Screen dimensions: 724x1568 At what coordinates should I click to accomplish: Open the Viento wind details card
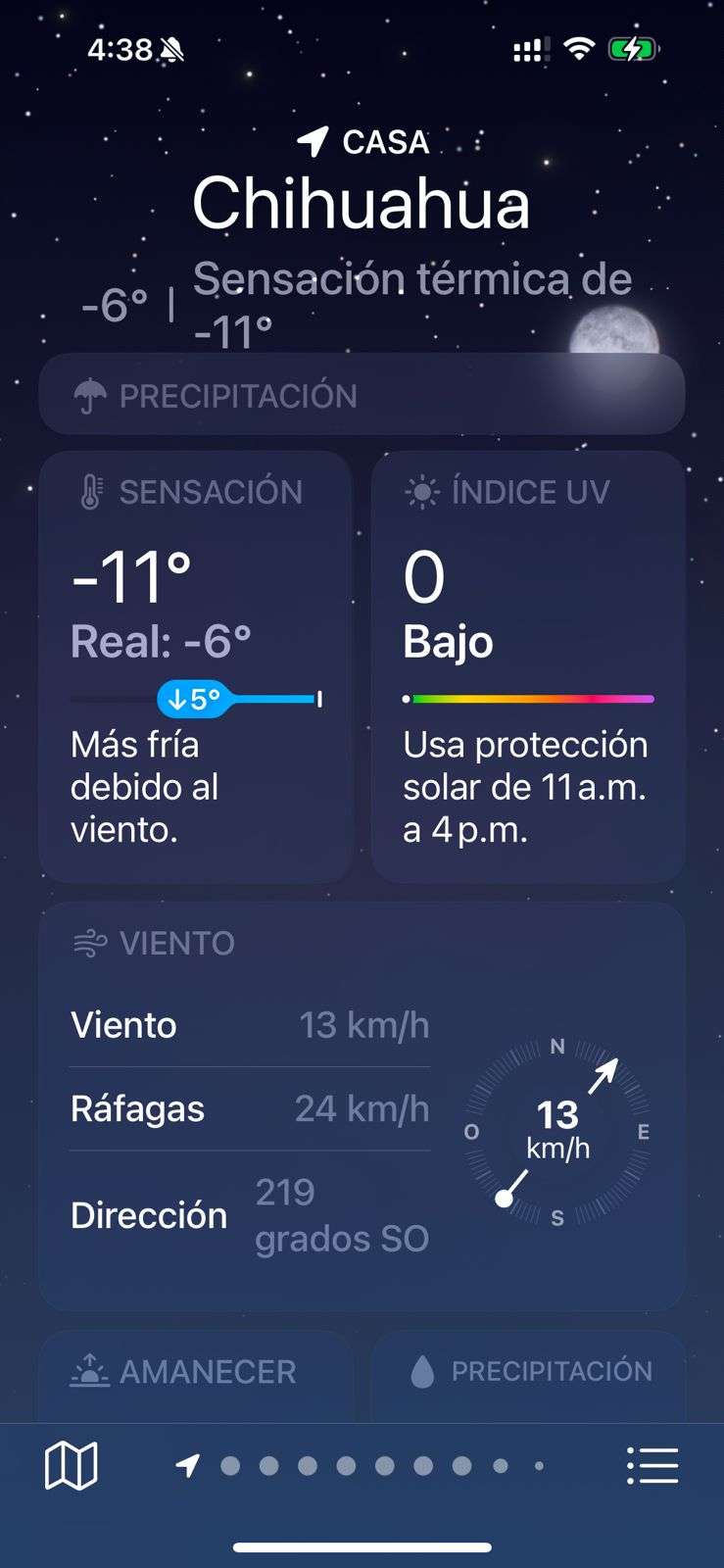coord(362,1107)
